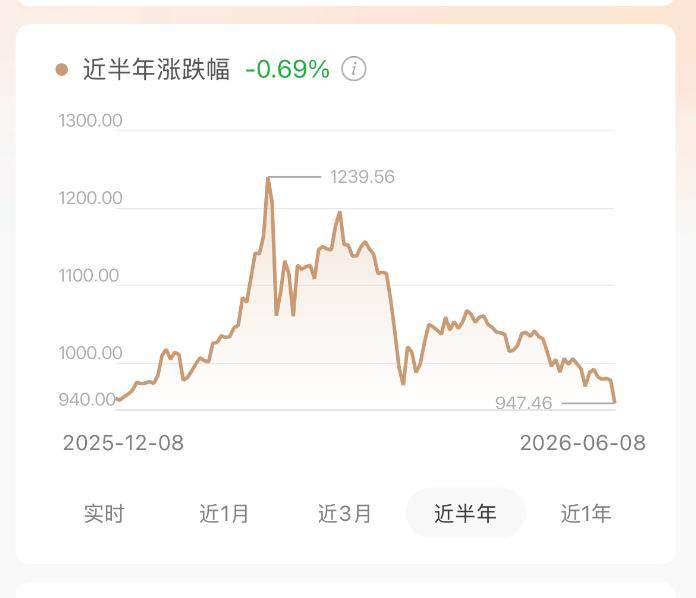Tap the 近半年 tab

tap(466, 513)
